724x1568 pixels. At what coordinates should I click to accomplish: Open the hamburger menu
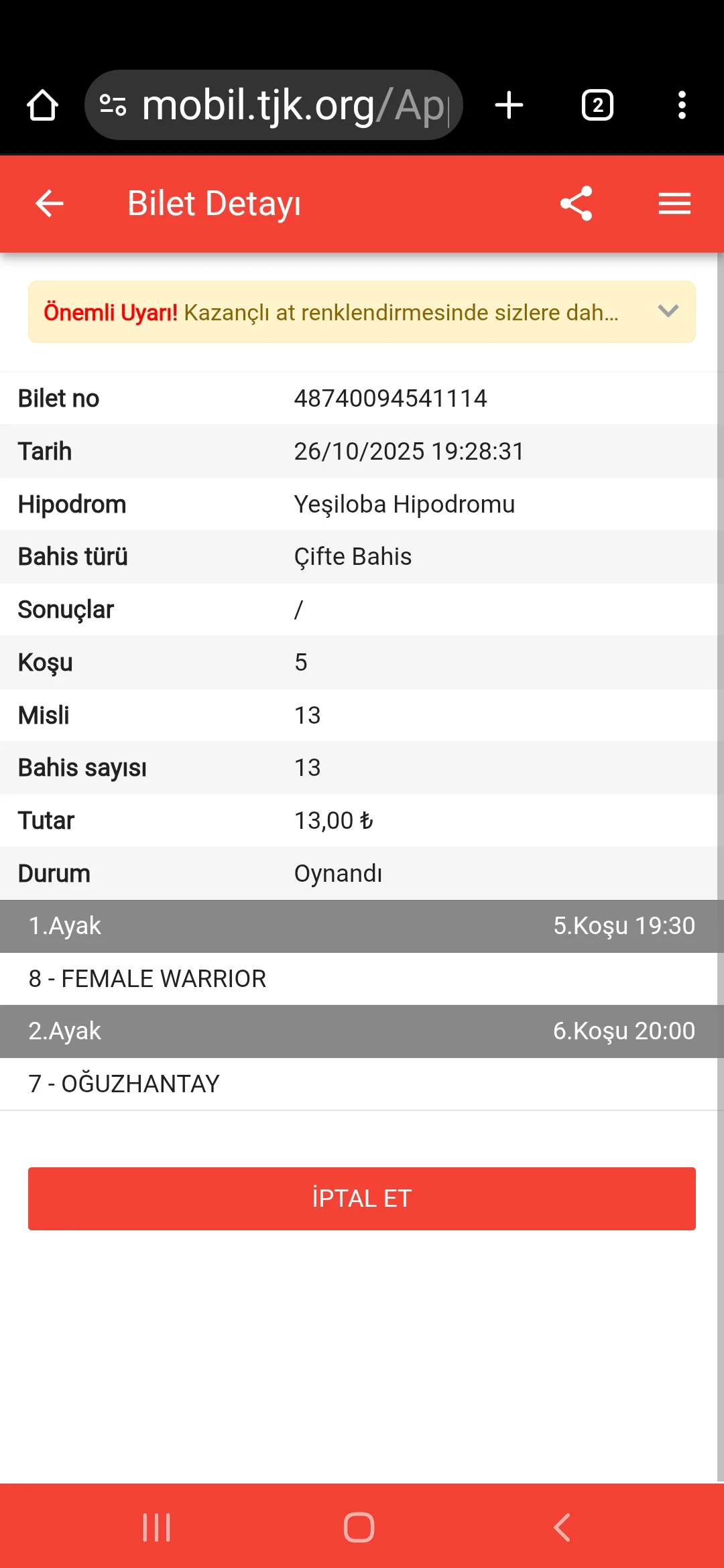pyautogui.click(x=674, y=204)
